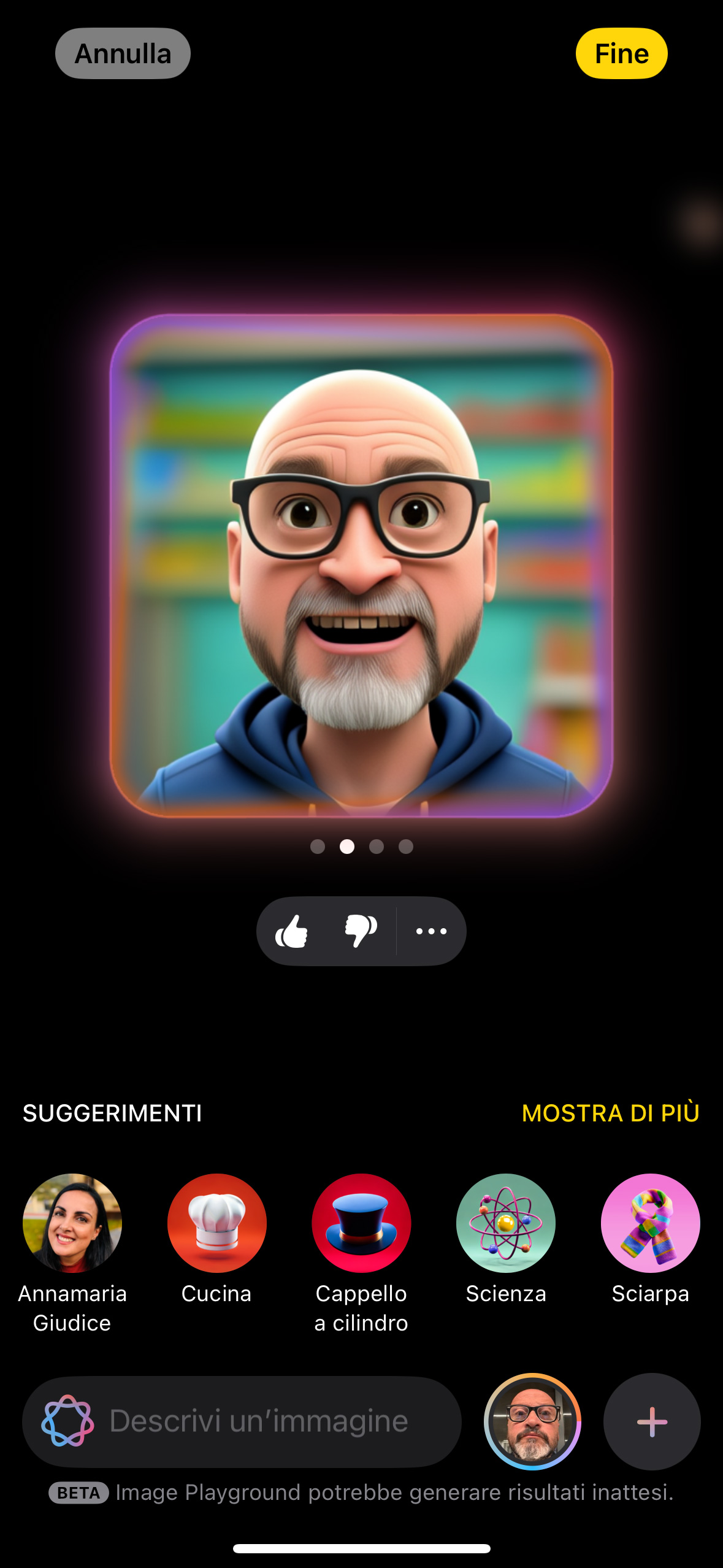
Task: Add the Cappello a cilindro suggestion
Action: (x=361, y=1223)
